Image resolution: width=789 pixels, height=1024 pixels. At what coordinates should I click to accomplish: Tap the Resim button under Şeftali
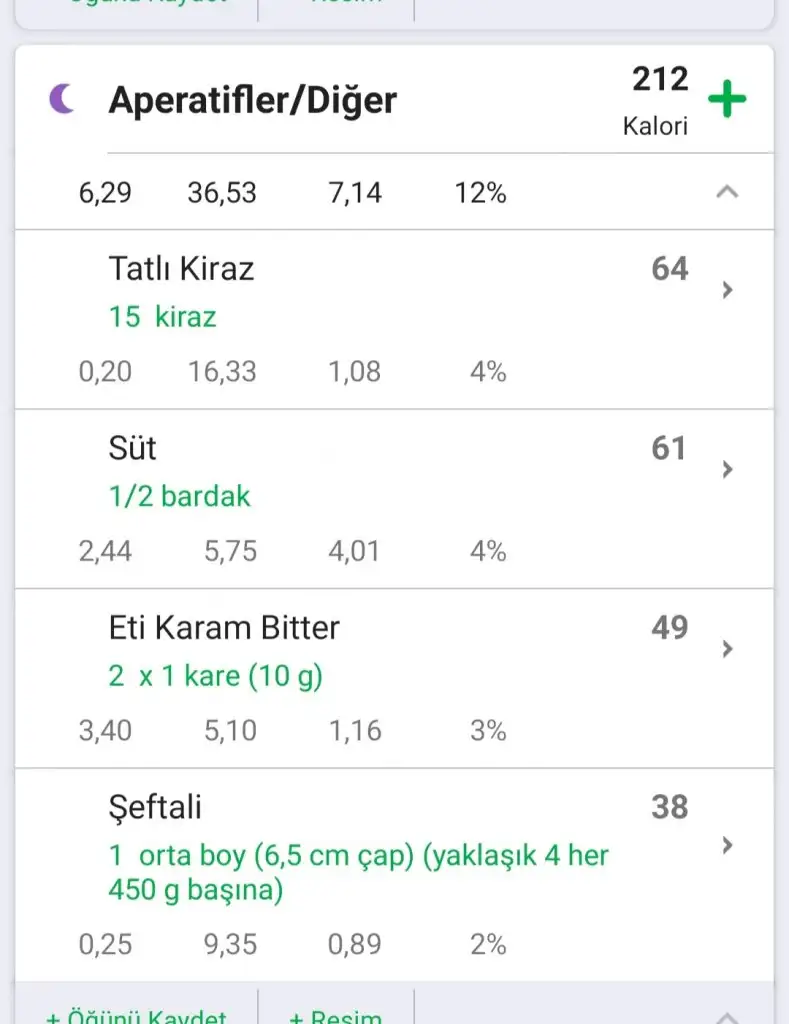coord(336,1014)
